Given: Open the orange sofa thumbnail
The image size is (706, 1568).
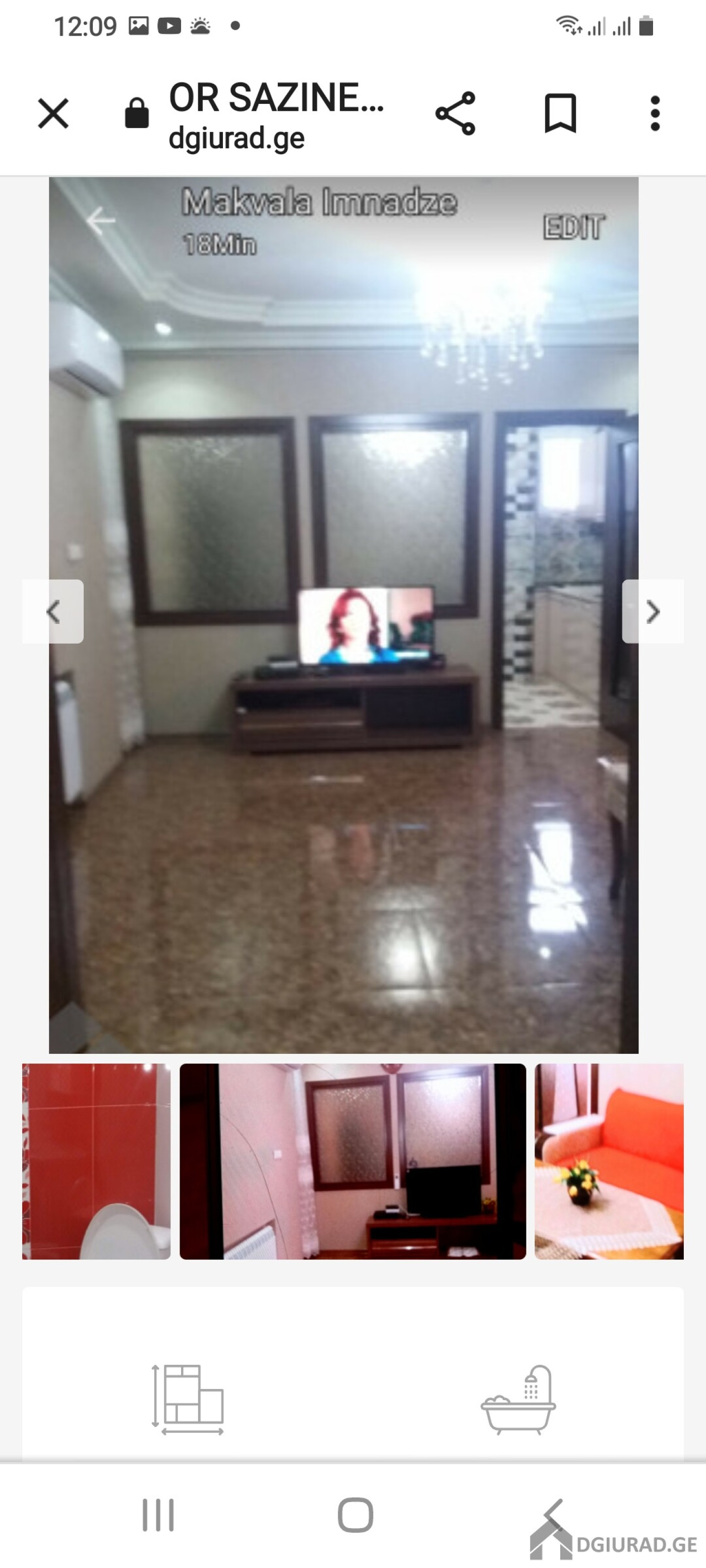Looking at the screenshot, I should click(609, 1161).
